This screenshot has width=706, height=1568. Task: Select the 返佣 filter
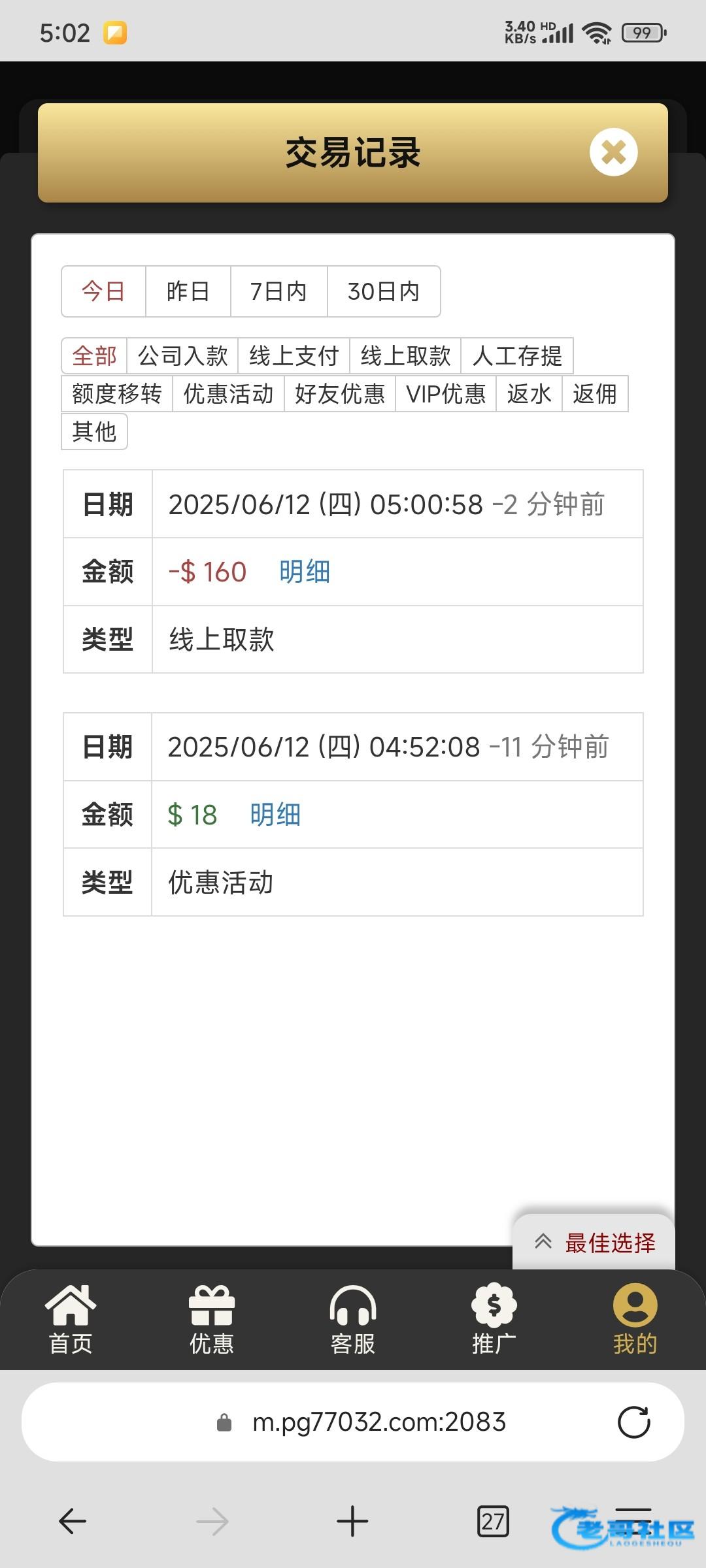(x=595, y=394)
